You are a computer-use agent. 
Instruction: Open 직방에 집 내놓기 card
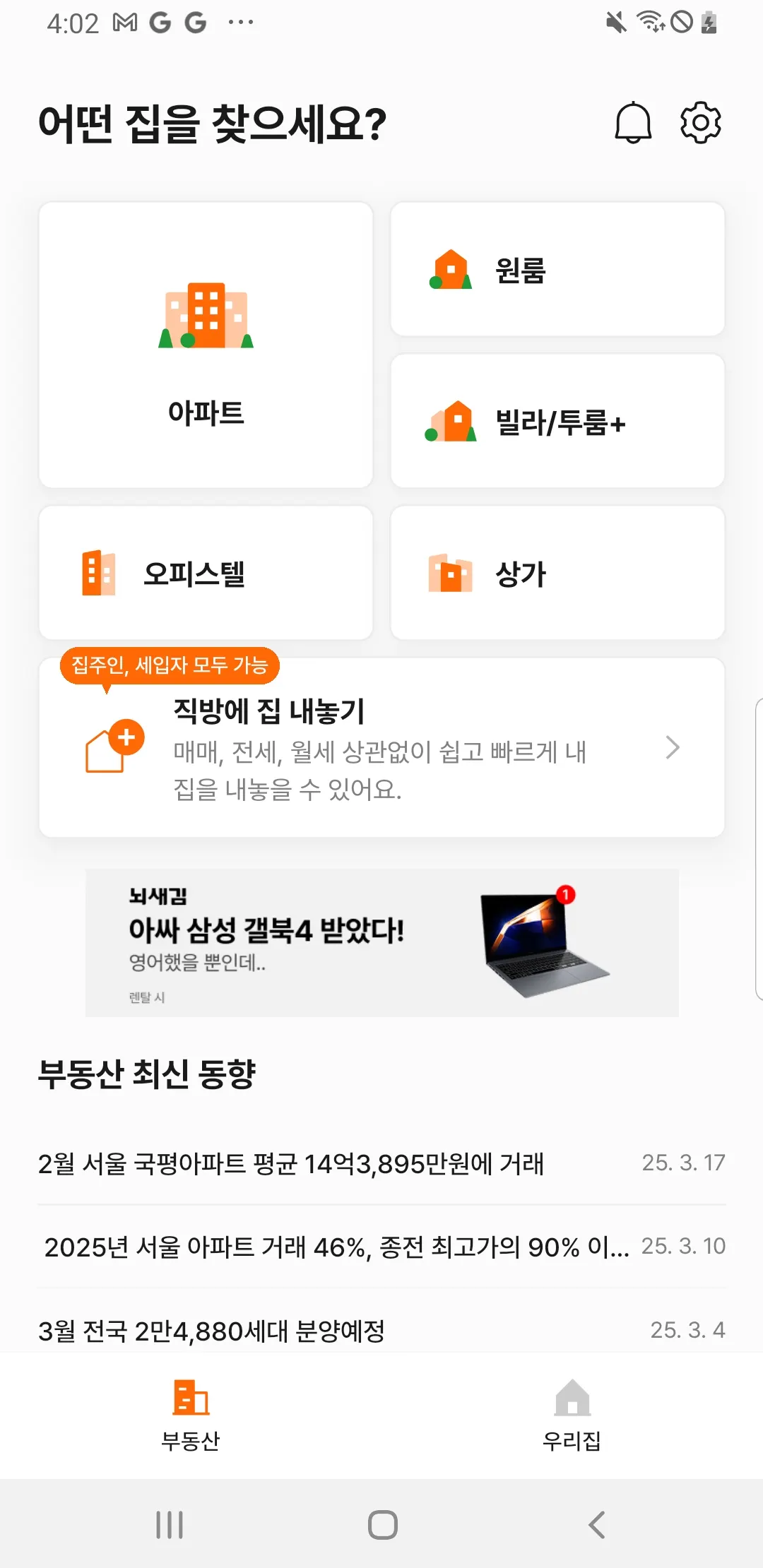pos(381,749)
